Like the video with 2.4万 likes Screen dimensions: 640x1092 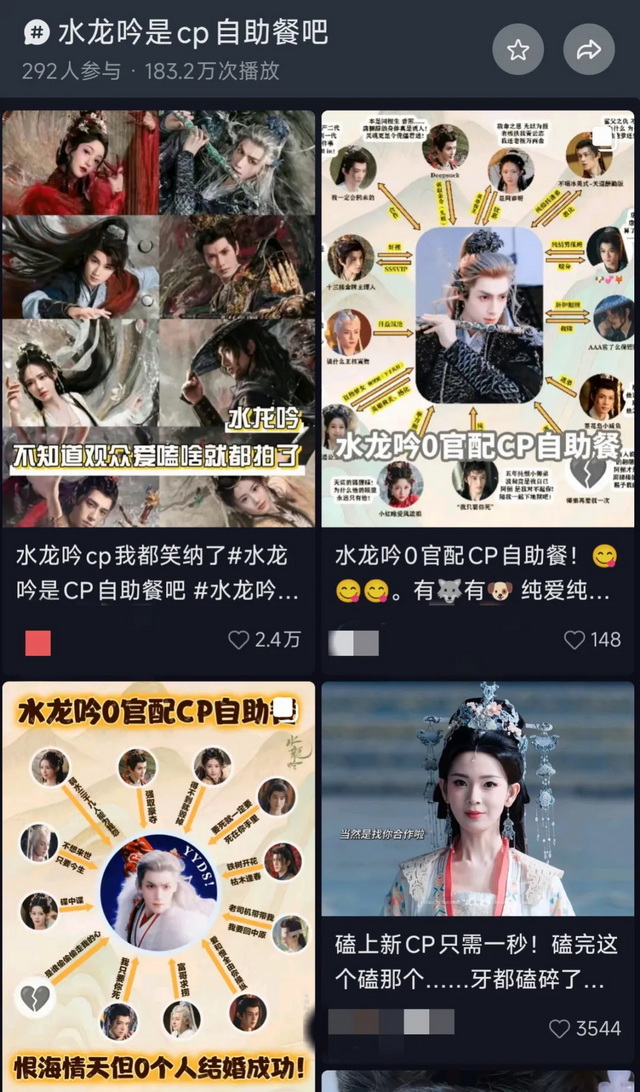(x=239, y=640)
